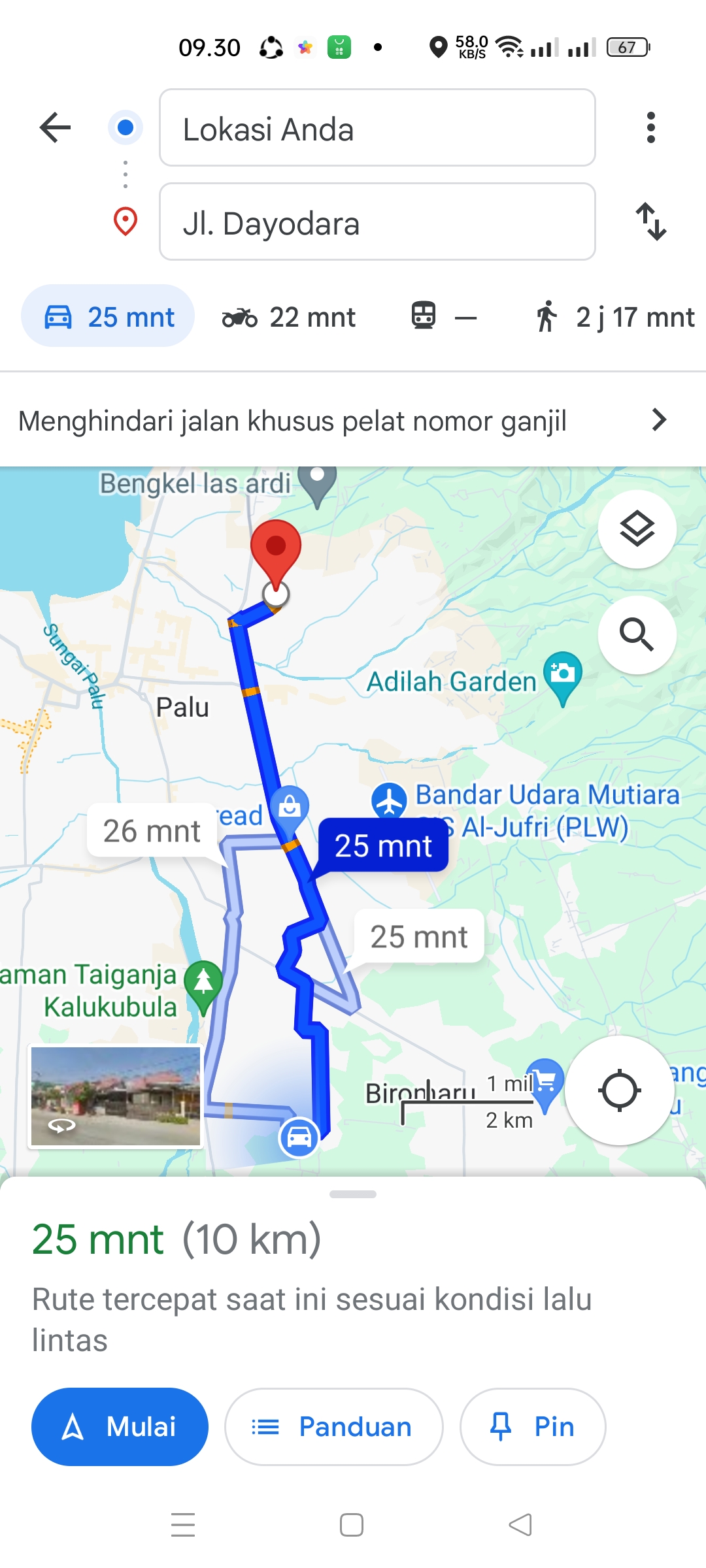
Task: Open recent apps from system navigation bar
Action: point(183,1525)
